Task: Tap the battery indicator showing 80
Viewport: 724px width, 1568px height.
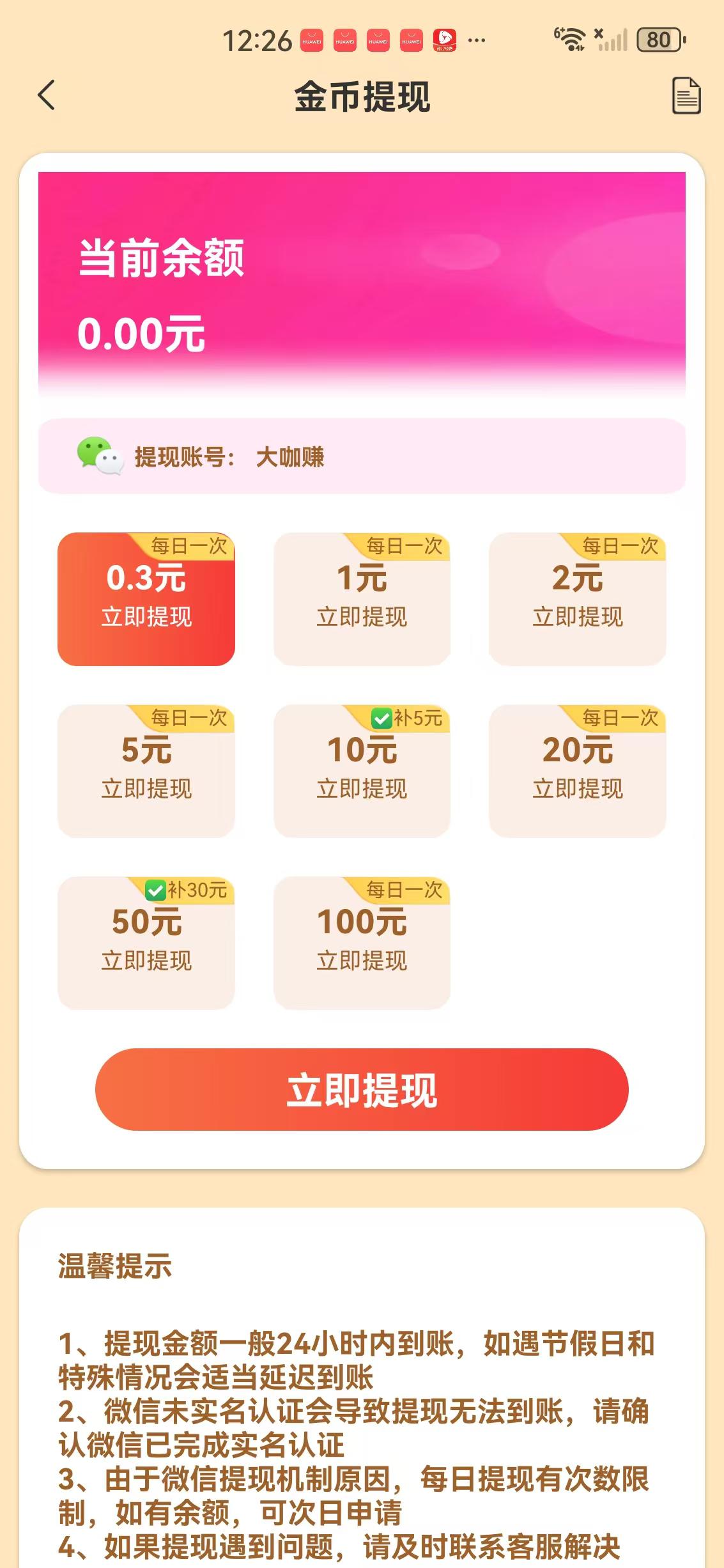Action: coord(659,40)
